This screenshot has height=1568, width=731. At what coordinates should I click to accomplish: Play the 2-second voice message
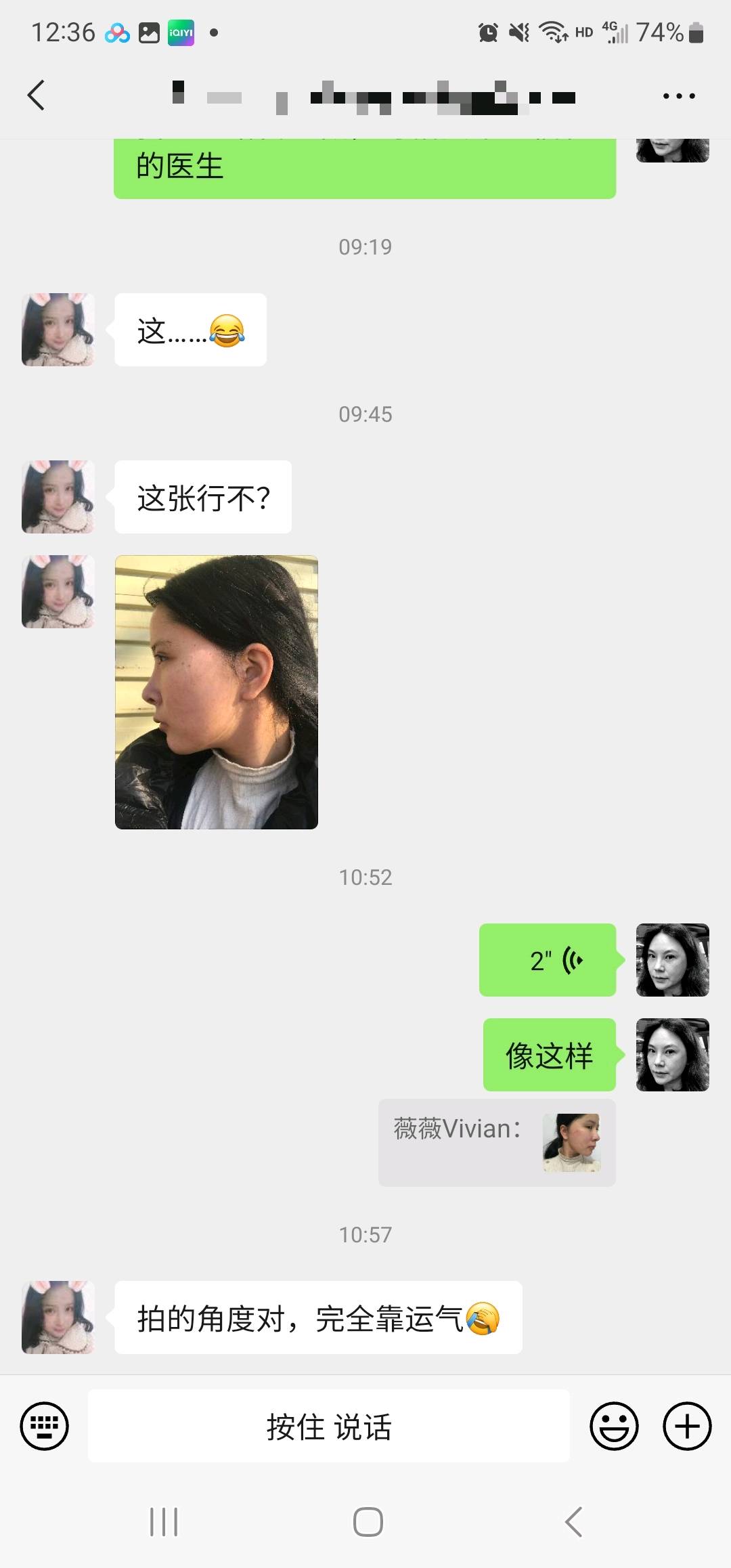click(x=548, y=960)
